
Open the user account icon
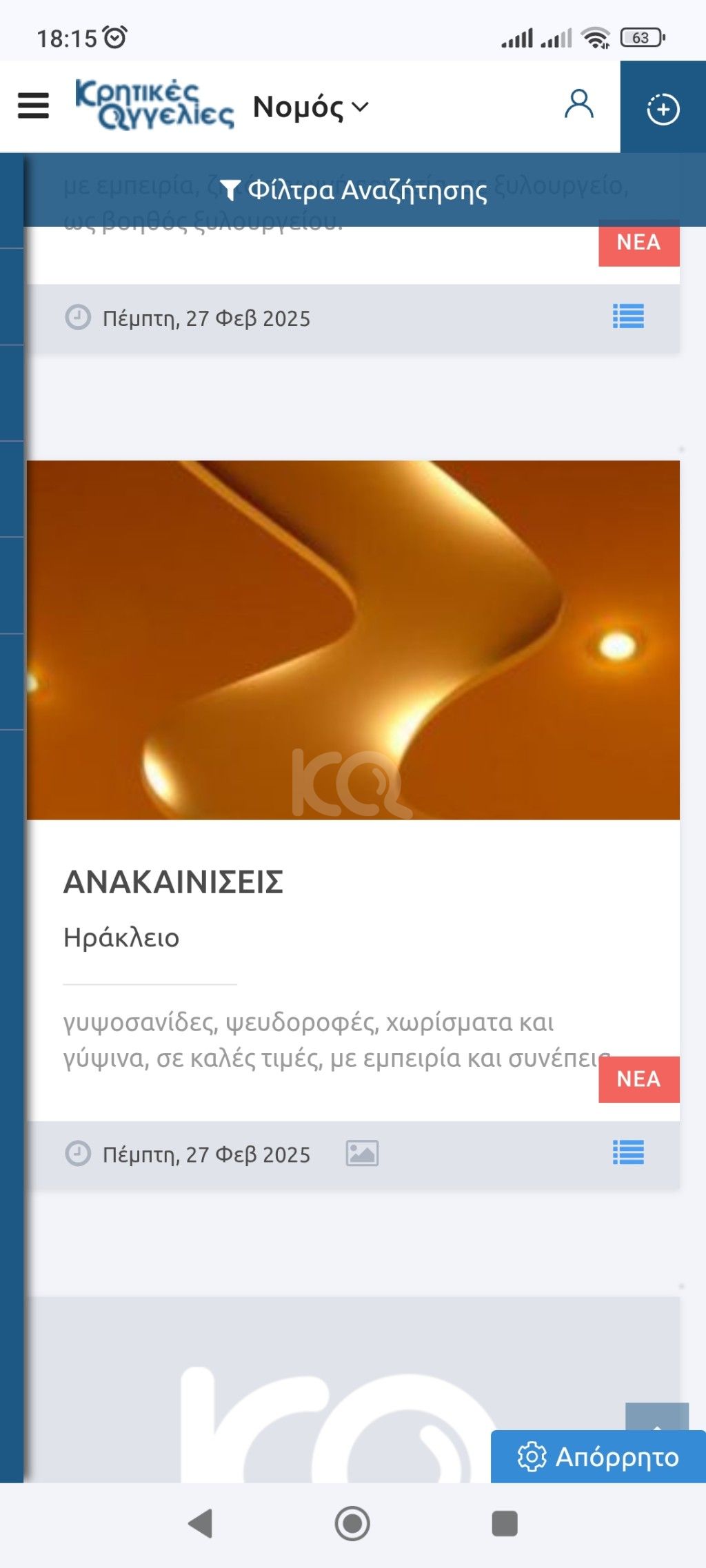click(578, 105)
